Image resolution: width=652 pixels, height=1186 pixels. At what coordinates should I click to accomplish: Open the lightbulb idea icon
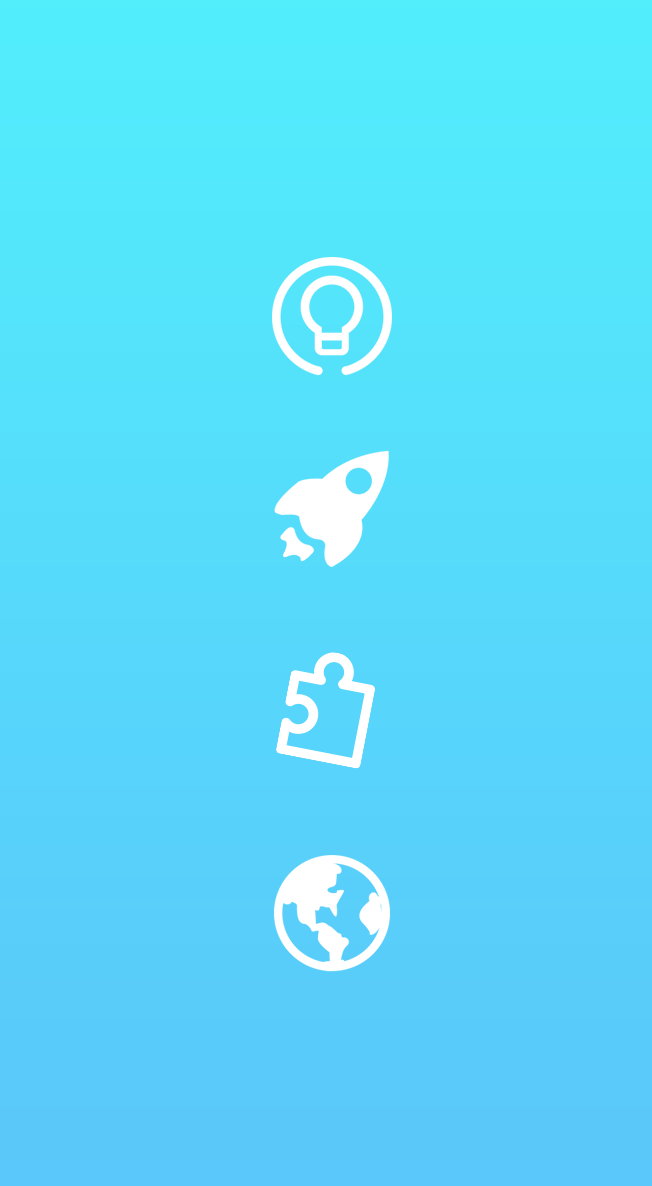tap(331, 316)
